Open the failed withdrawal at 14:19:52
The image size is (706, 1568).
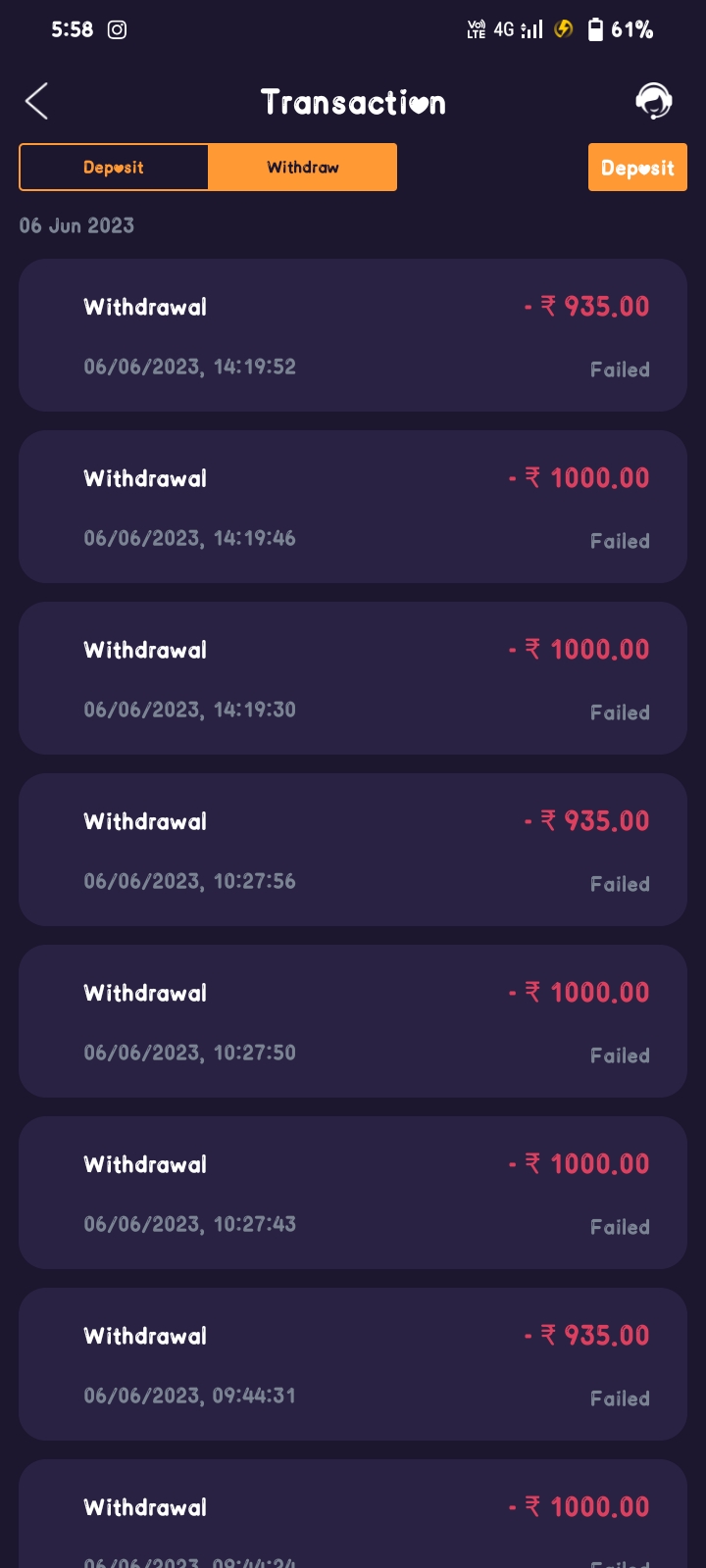pos(353,335)
